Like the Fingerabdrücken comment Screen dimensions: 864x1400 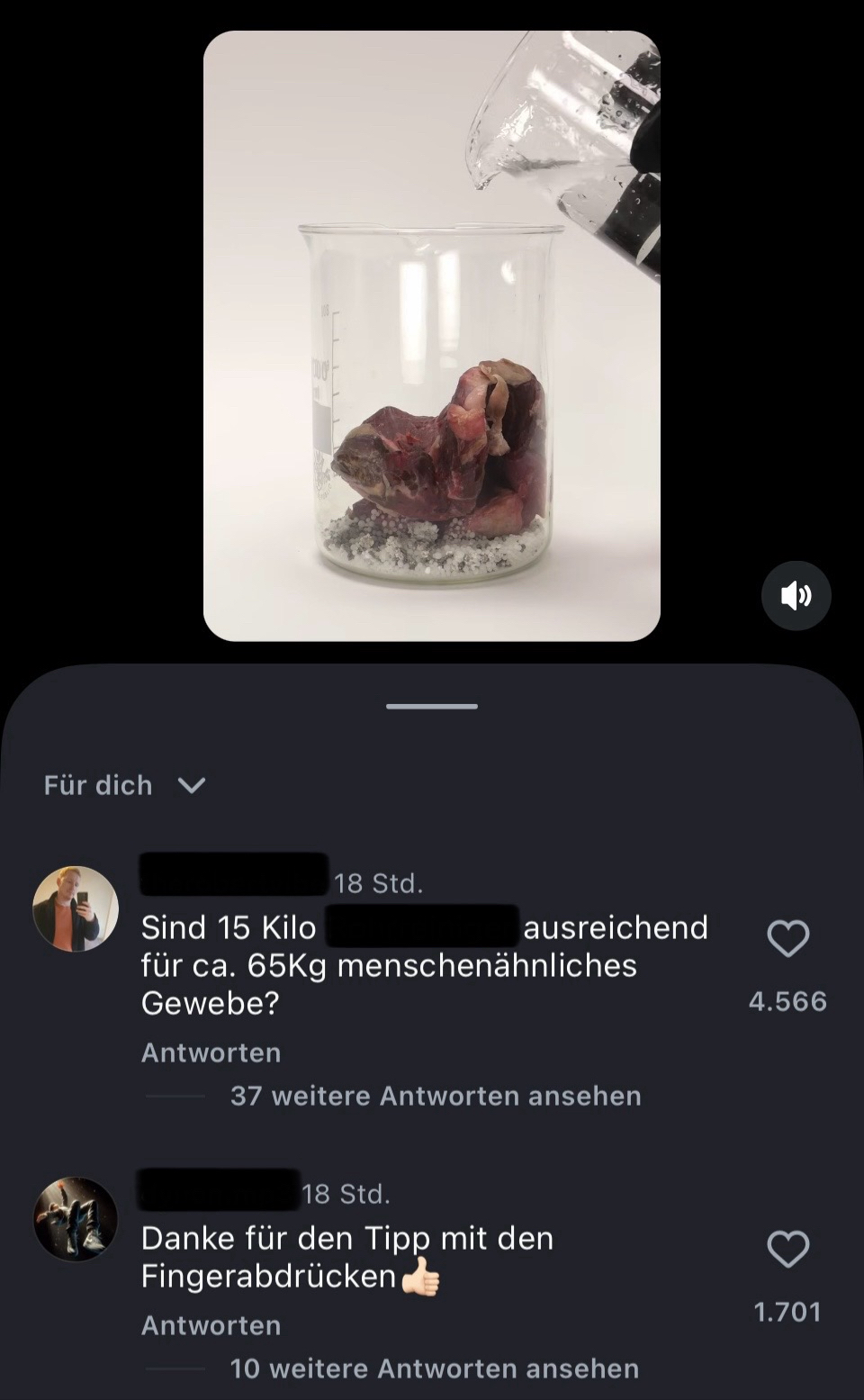point(787,1250)
